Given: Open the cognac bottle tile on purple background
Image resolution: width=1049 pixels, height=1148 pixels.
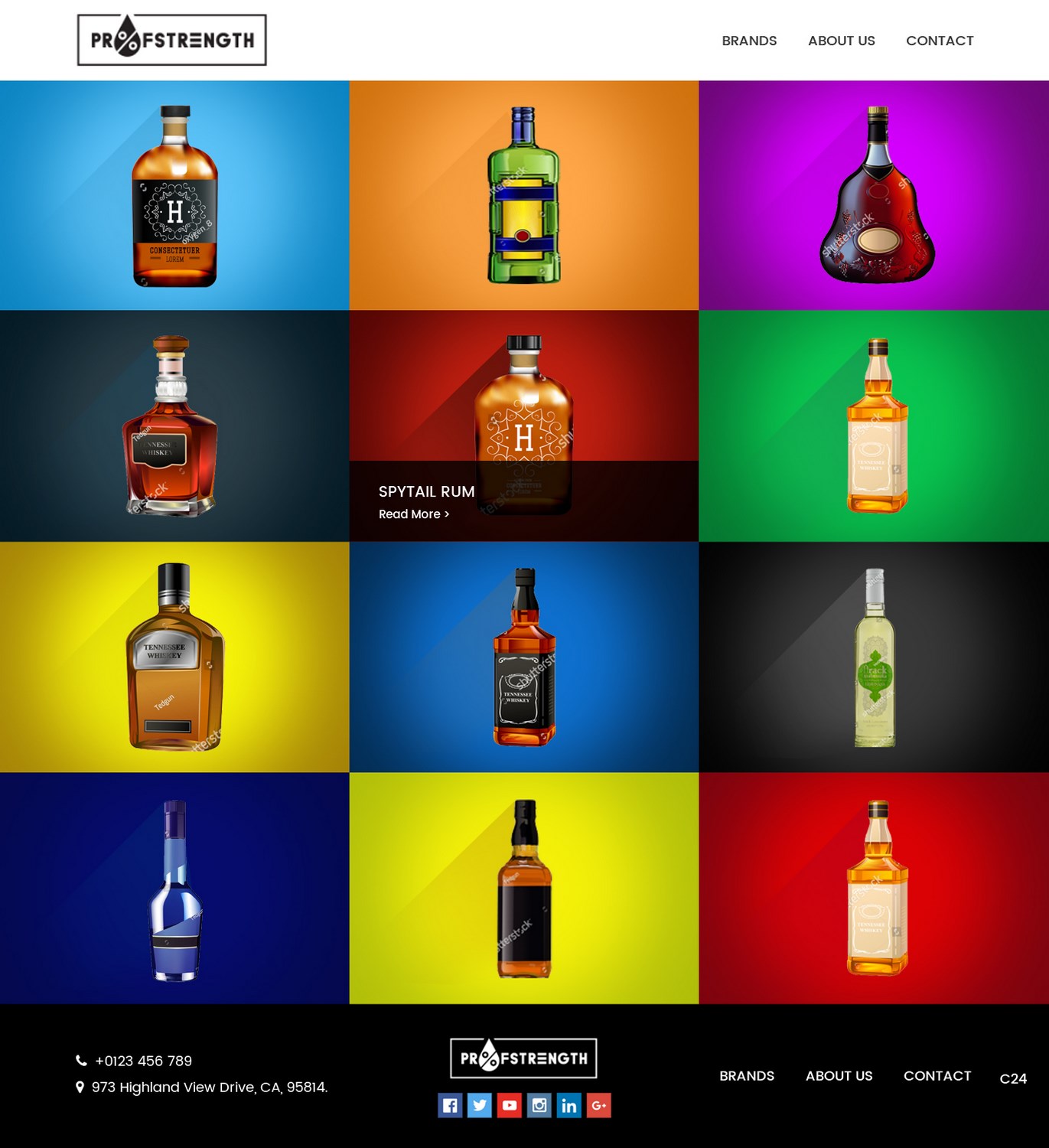Looking at the screenshot, I should pos(877,195).
